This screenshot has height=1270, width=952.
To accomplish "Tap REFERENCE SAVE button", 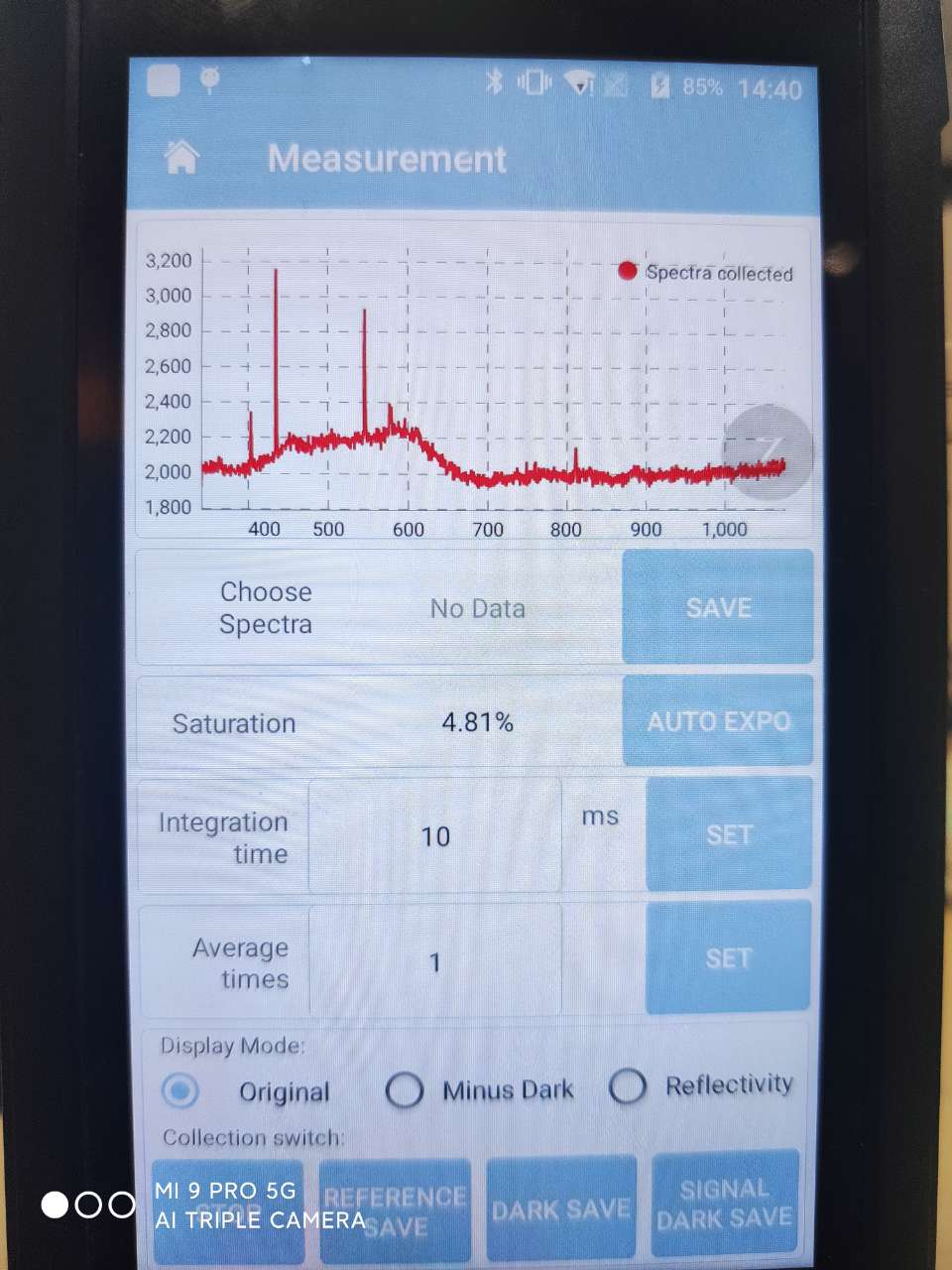I will (x=395, y=1210).
